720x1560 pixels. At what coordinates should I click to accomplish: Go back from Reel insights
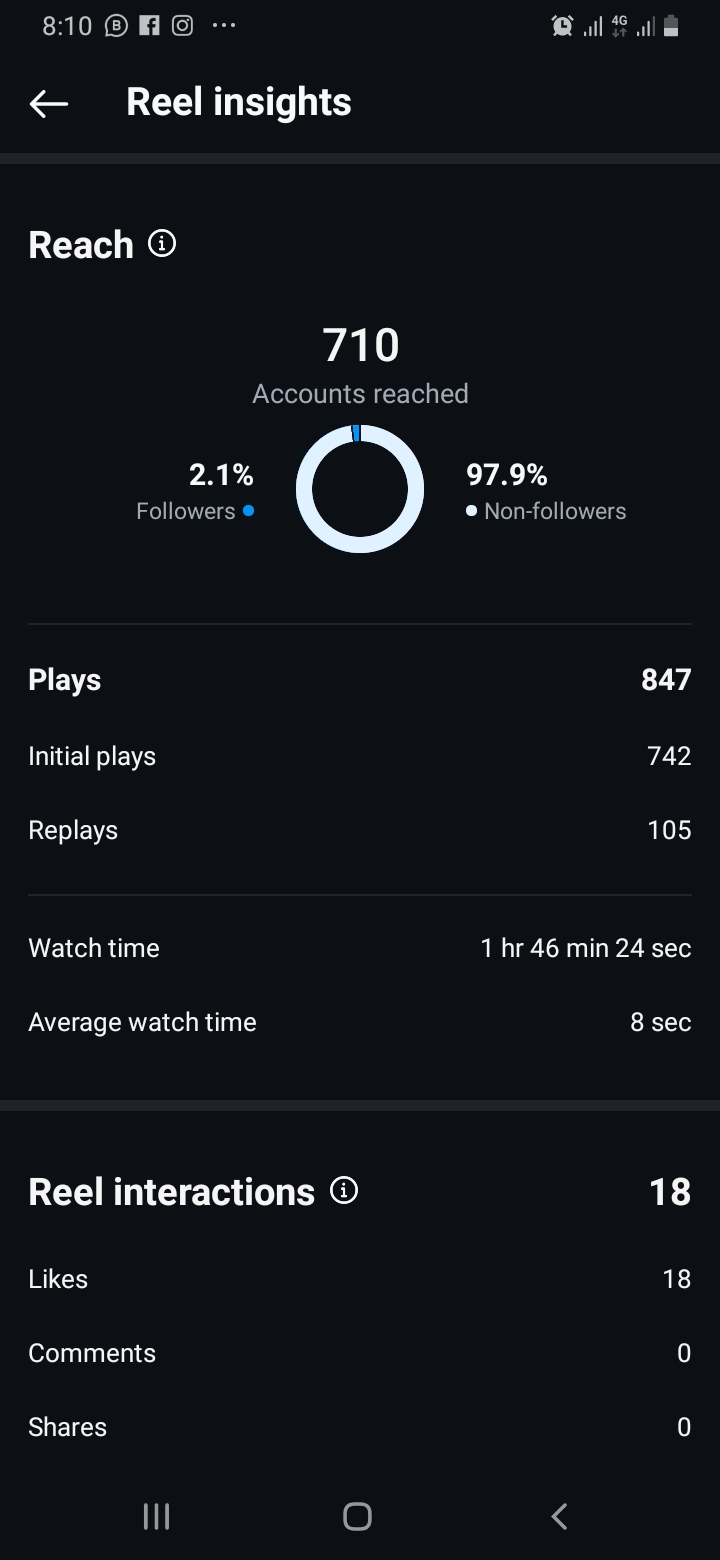click(x=48, y=103)
